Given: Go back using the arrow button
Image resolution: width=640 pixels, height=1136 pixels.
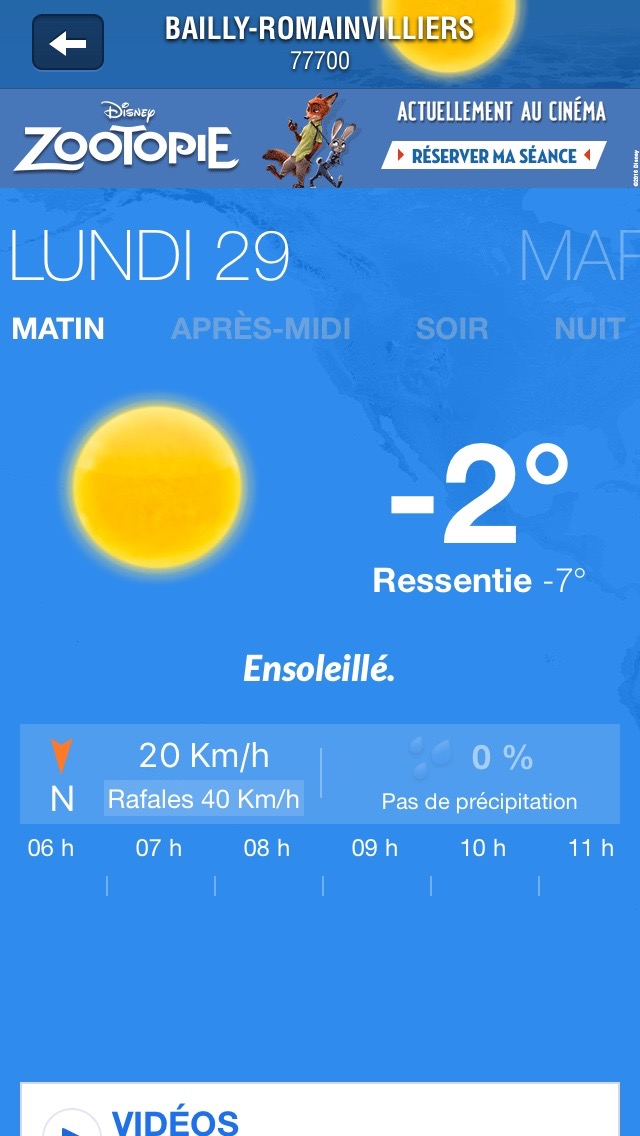Looking at the screenshot, I should coord(68,43).
